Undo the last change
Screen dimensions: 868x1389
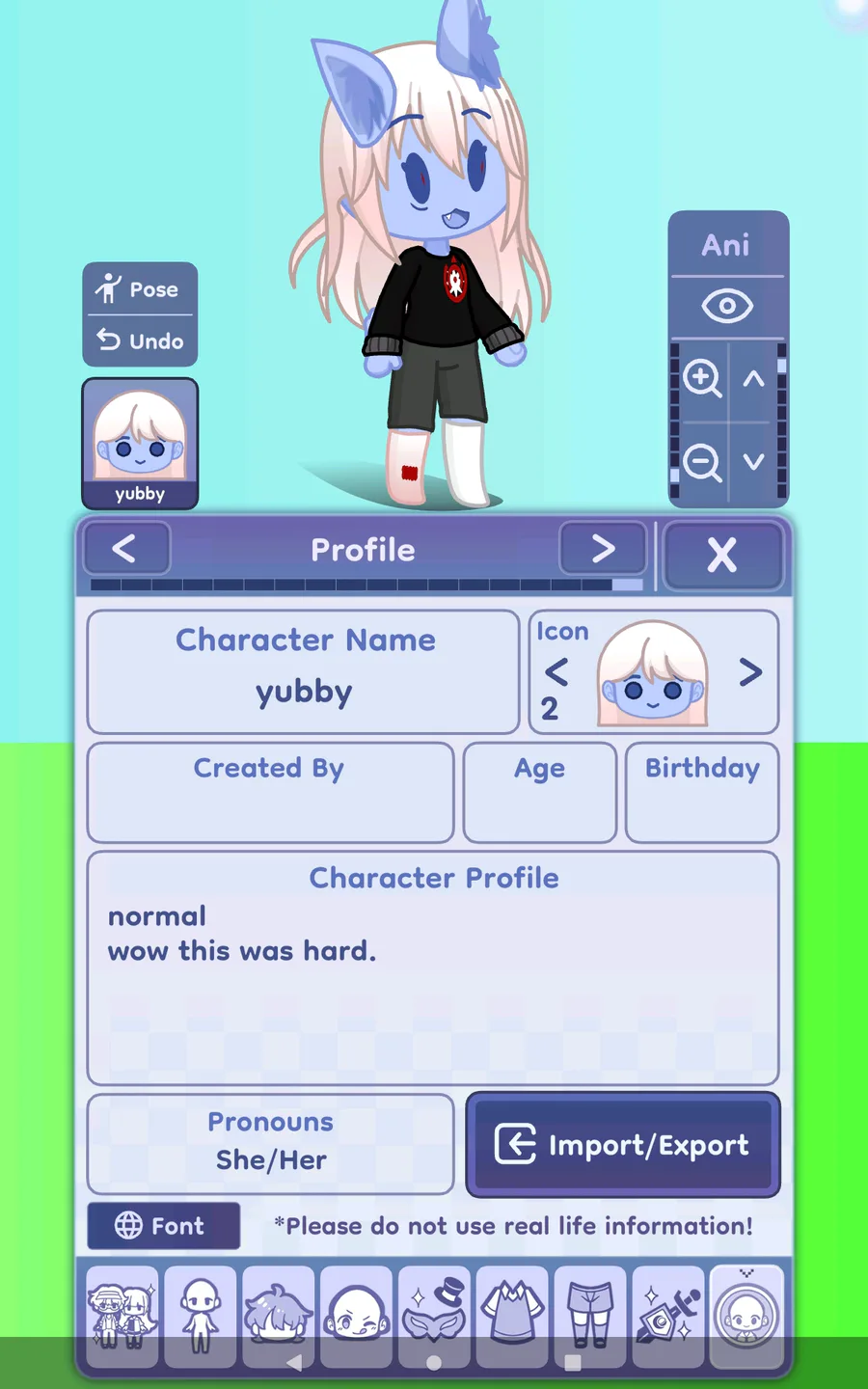tap(140, 340)
